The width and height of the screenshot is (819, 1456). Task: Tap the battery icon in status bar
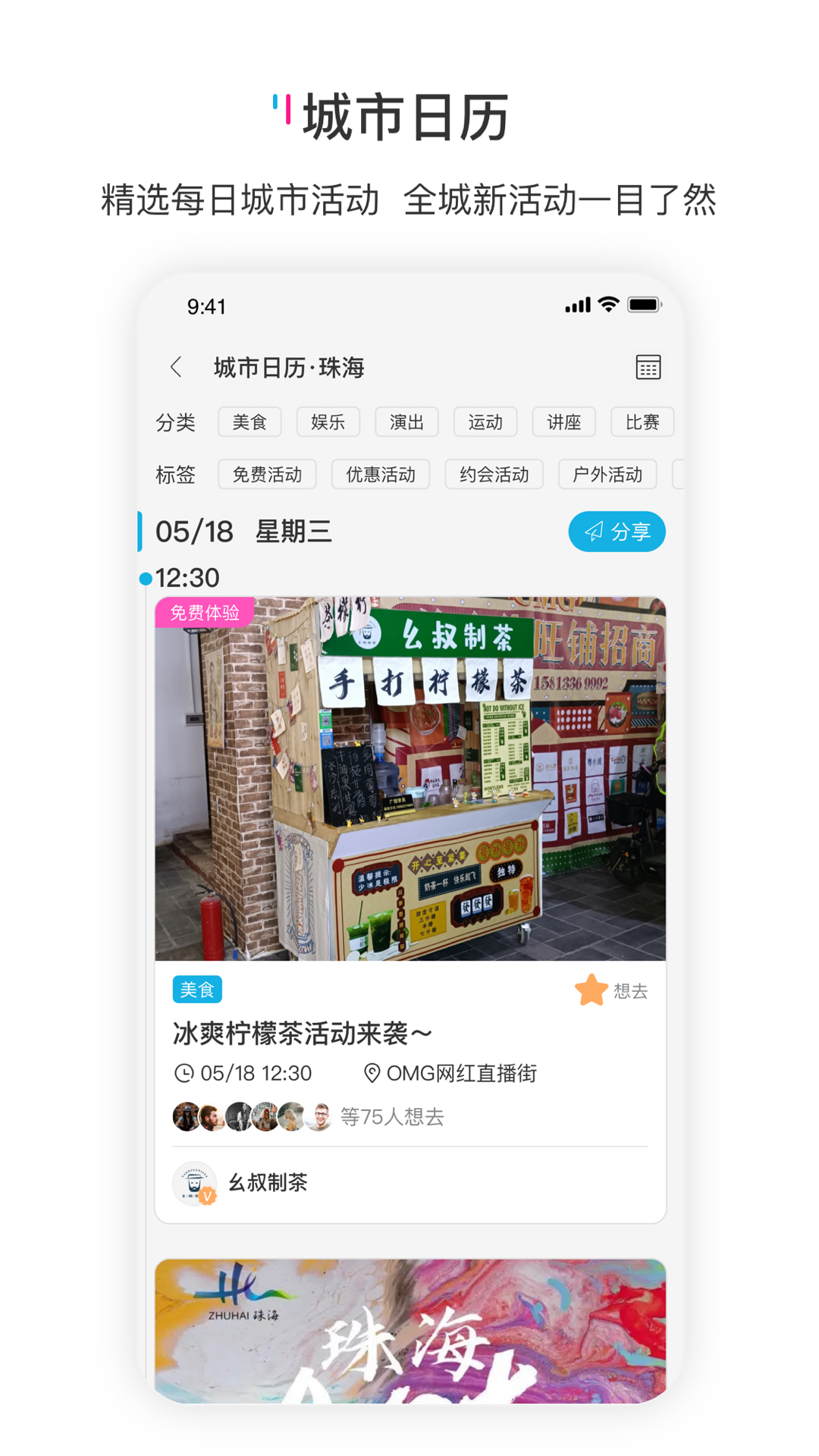(x=645, y=303)
